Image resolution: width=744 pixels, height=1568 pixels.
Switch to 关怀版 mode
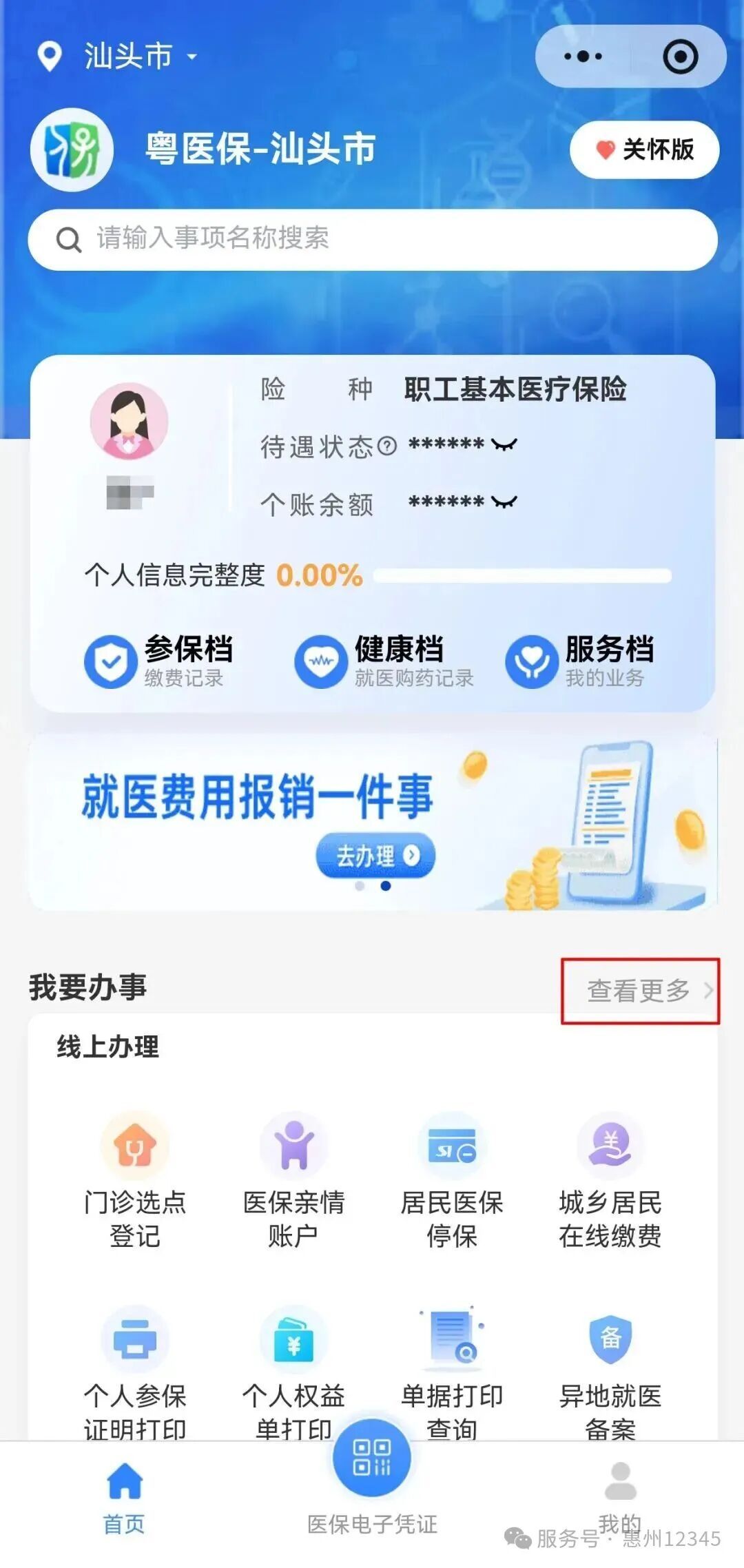(644, 149)
